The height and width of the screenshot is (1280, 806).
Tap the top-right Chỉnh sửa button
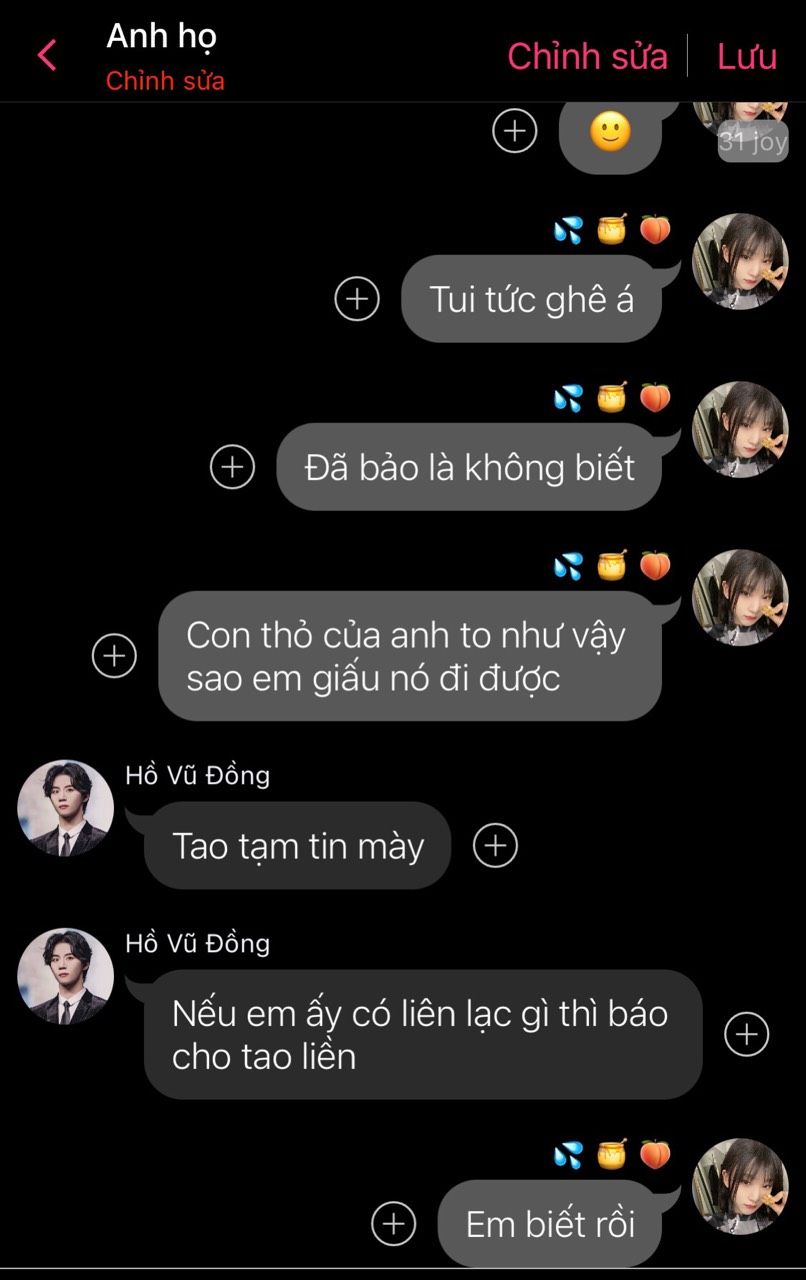coord(587,56)
